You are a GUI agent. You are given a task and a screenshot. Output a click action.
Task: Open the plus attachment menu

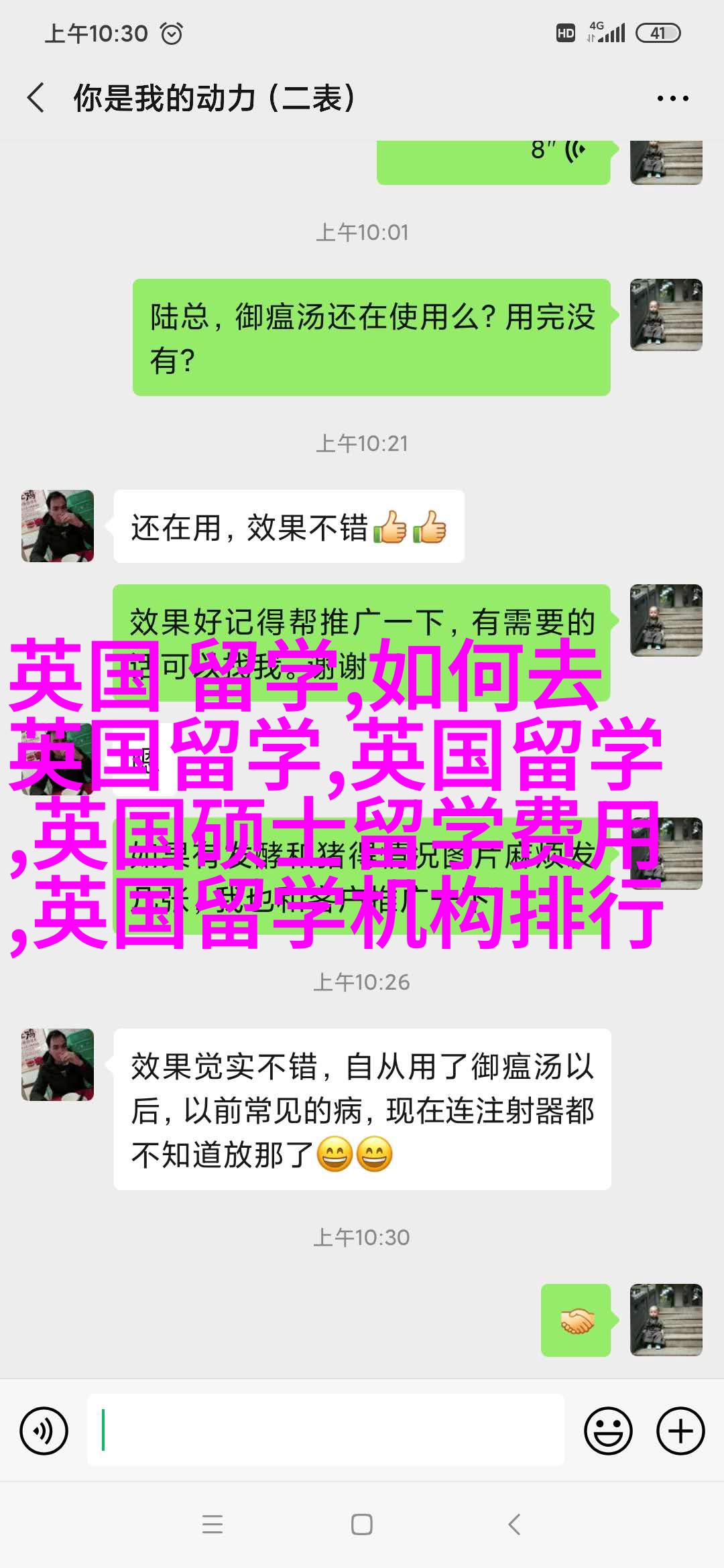[680, 1431]
